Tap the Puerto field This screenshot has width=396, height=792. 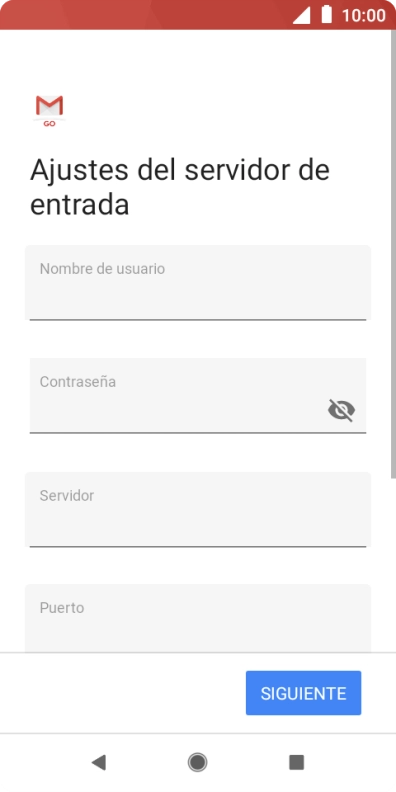click(197, 618)
